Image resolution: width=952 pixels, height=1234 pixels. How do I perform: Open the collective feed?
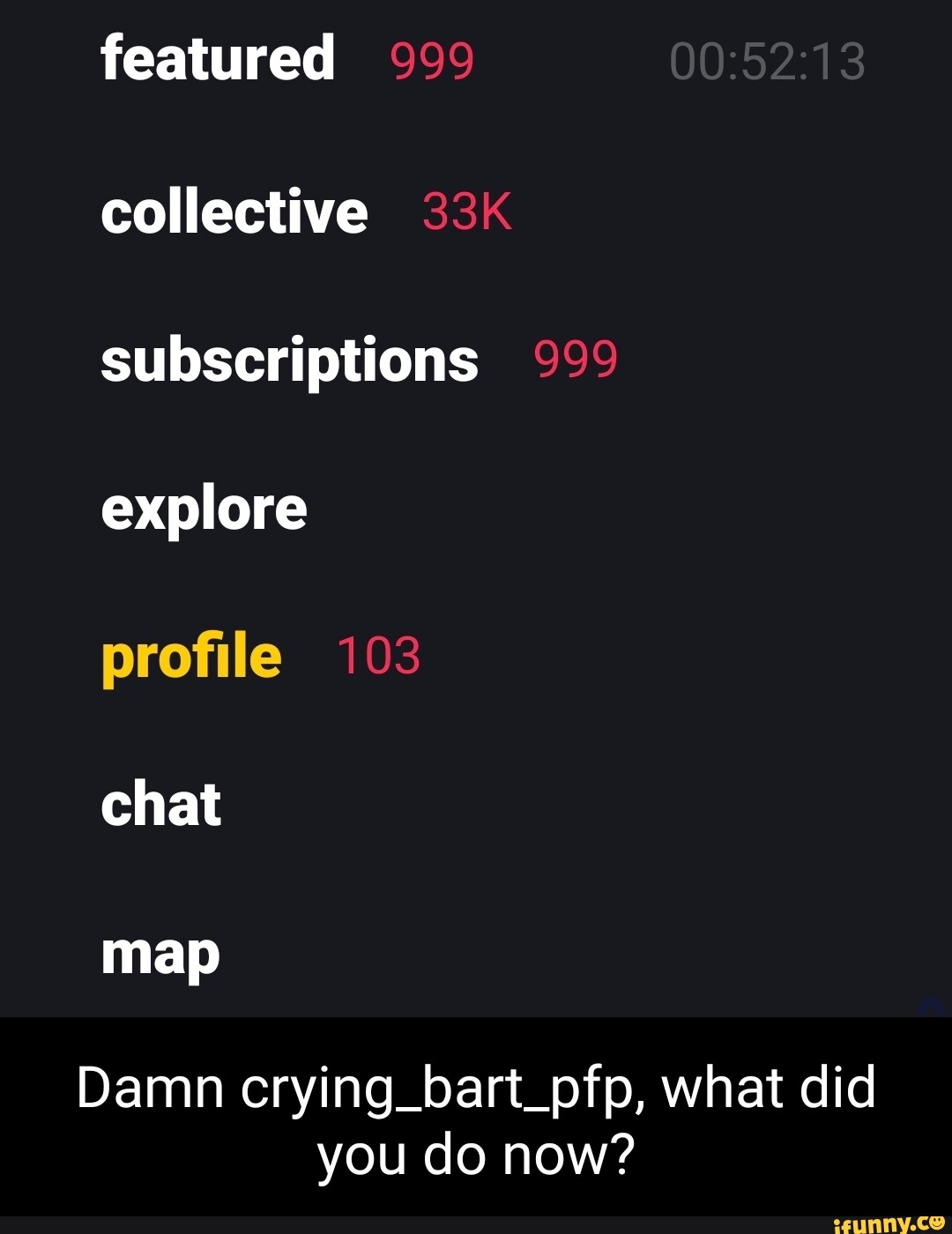click(234, 212)
